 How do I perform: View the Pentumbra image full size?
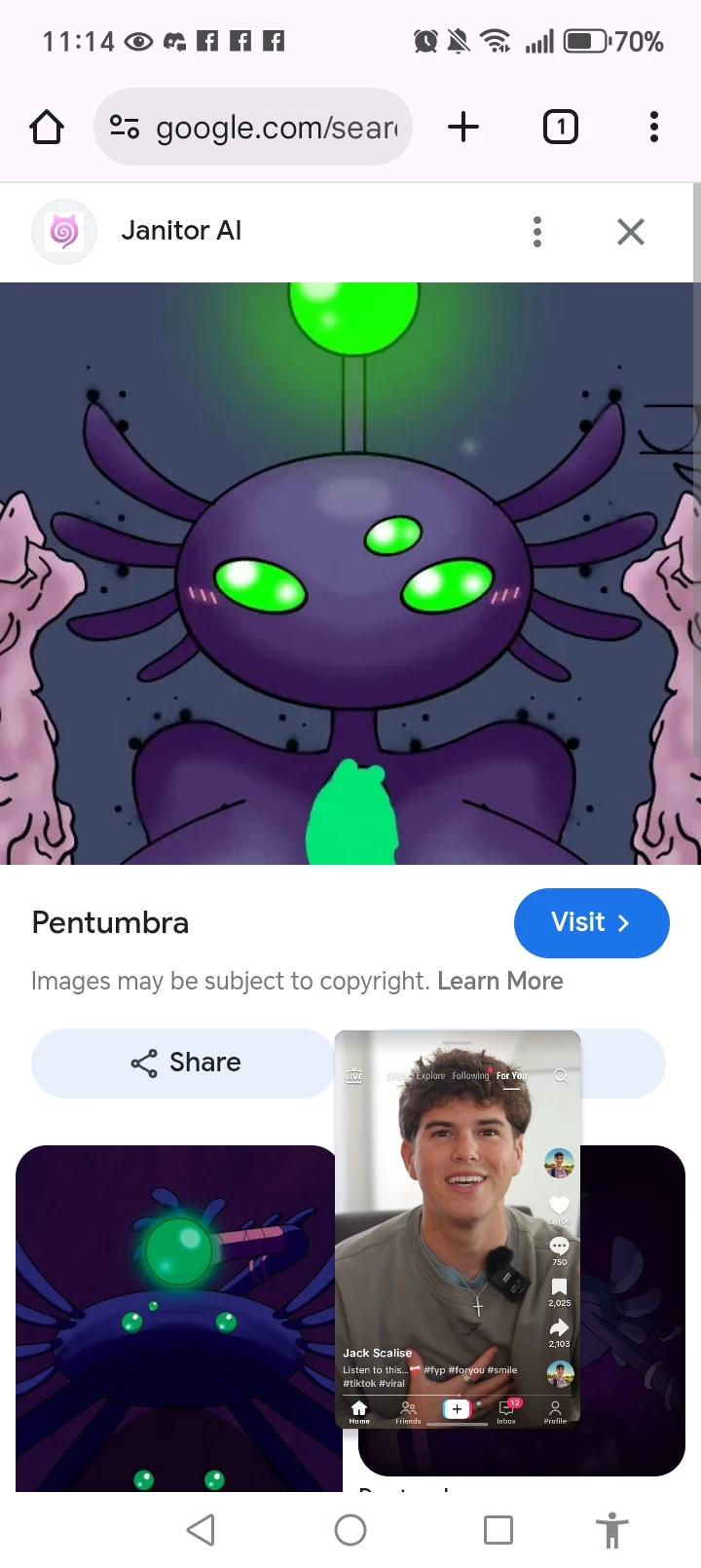point(350,573)
